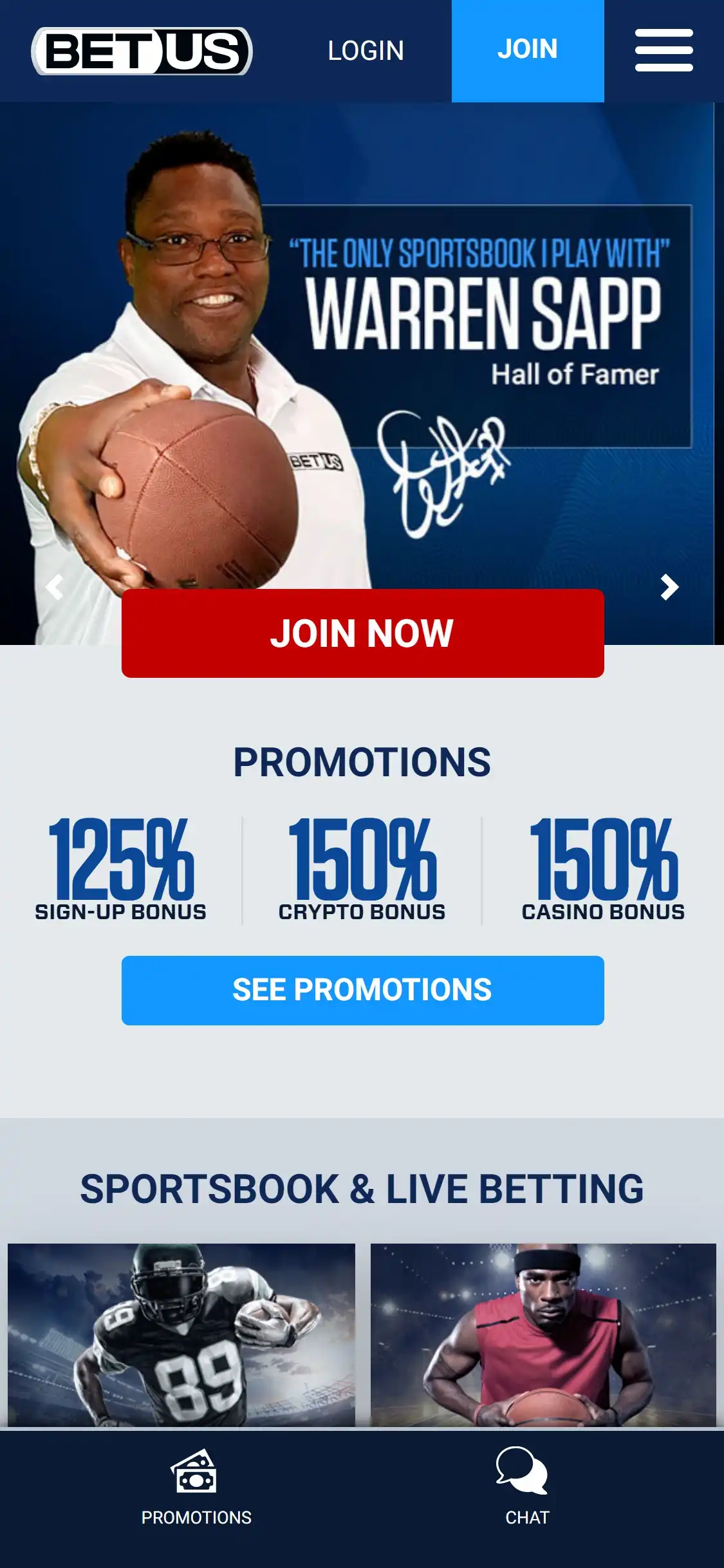Screen dimensions: 724x1568
Task: Tap the red JOIN NOW button
Action: click(x=362, y=633)
